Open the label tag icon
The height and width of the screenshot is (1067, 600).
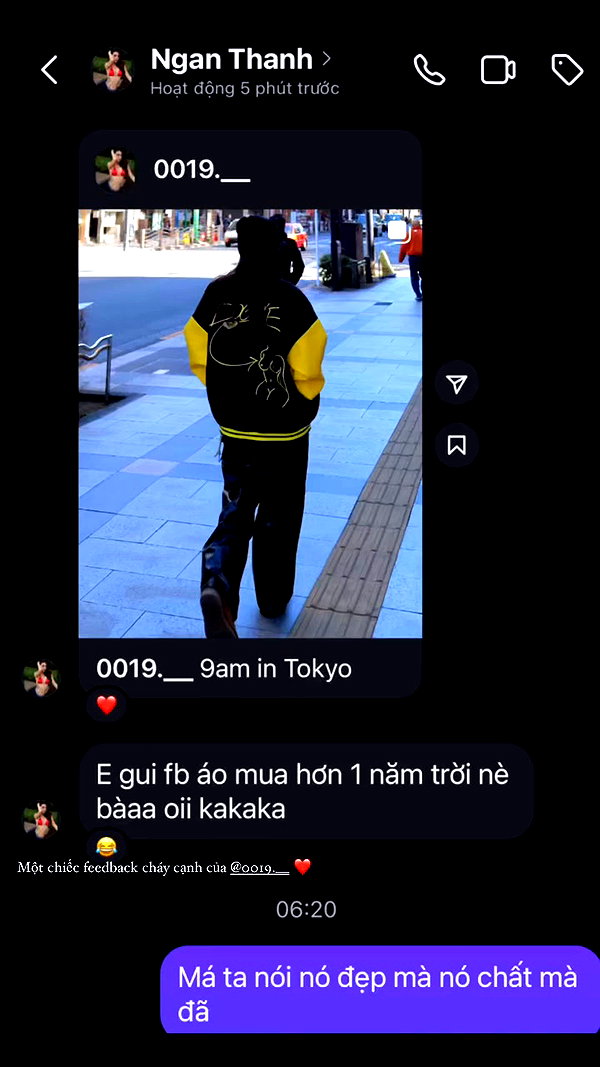567,69
